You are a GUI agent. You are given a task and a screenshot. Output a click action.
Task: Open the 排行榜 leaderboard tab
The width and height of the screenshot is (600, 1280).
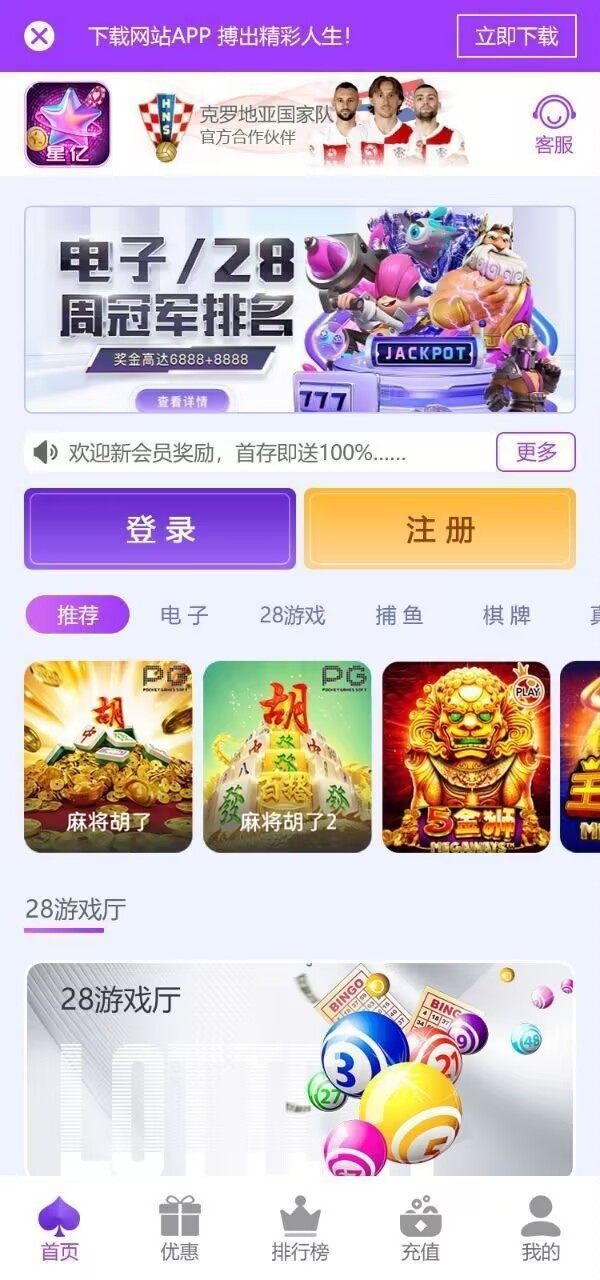tap(300, 1230)
